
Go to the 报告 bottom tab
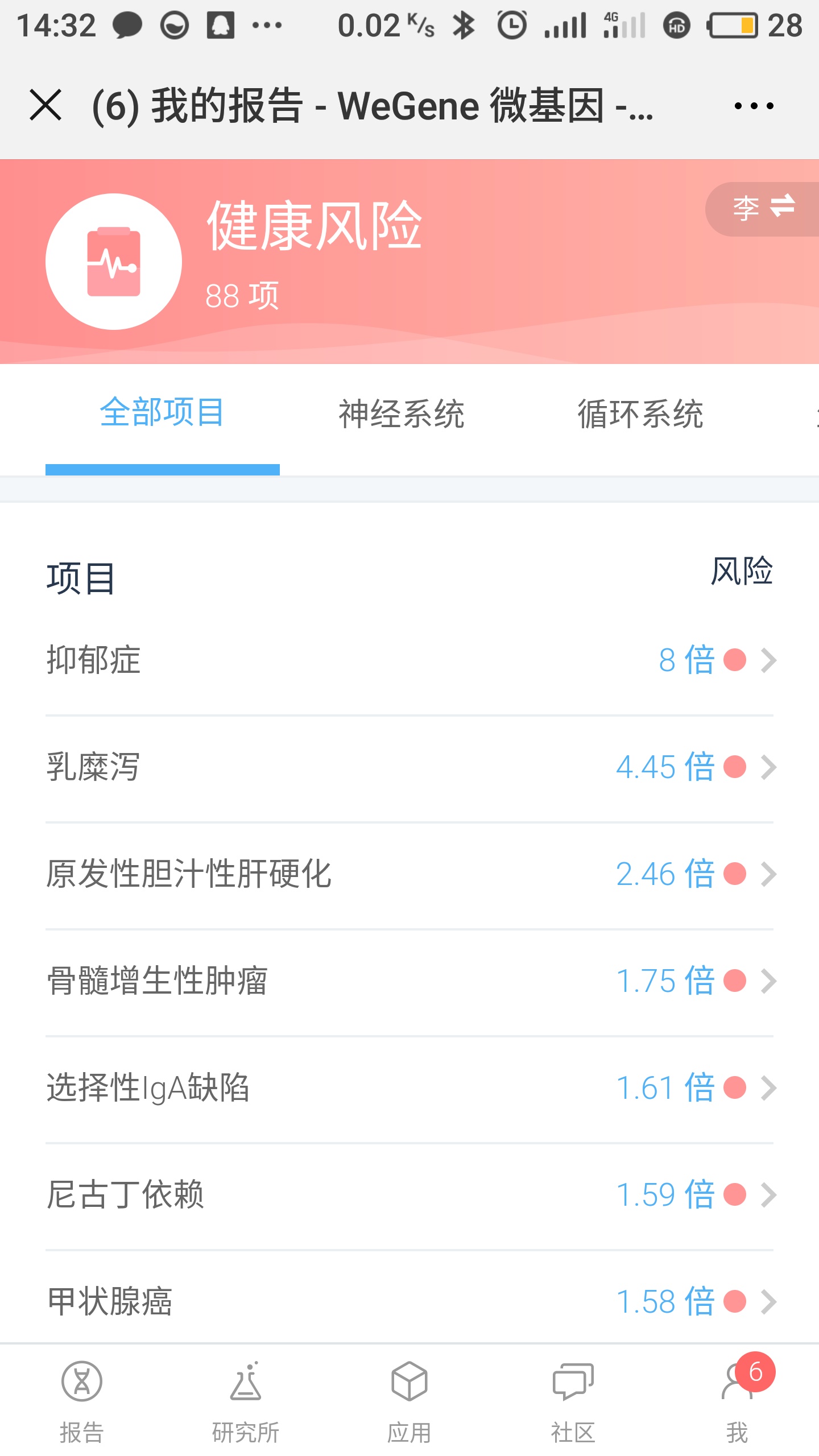pos(82,1401)
